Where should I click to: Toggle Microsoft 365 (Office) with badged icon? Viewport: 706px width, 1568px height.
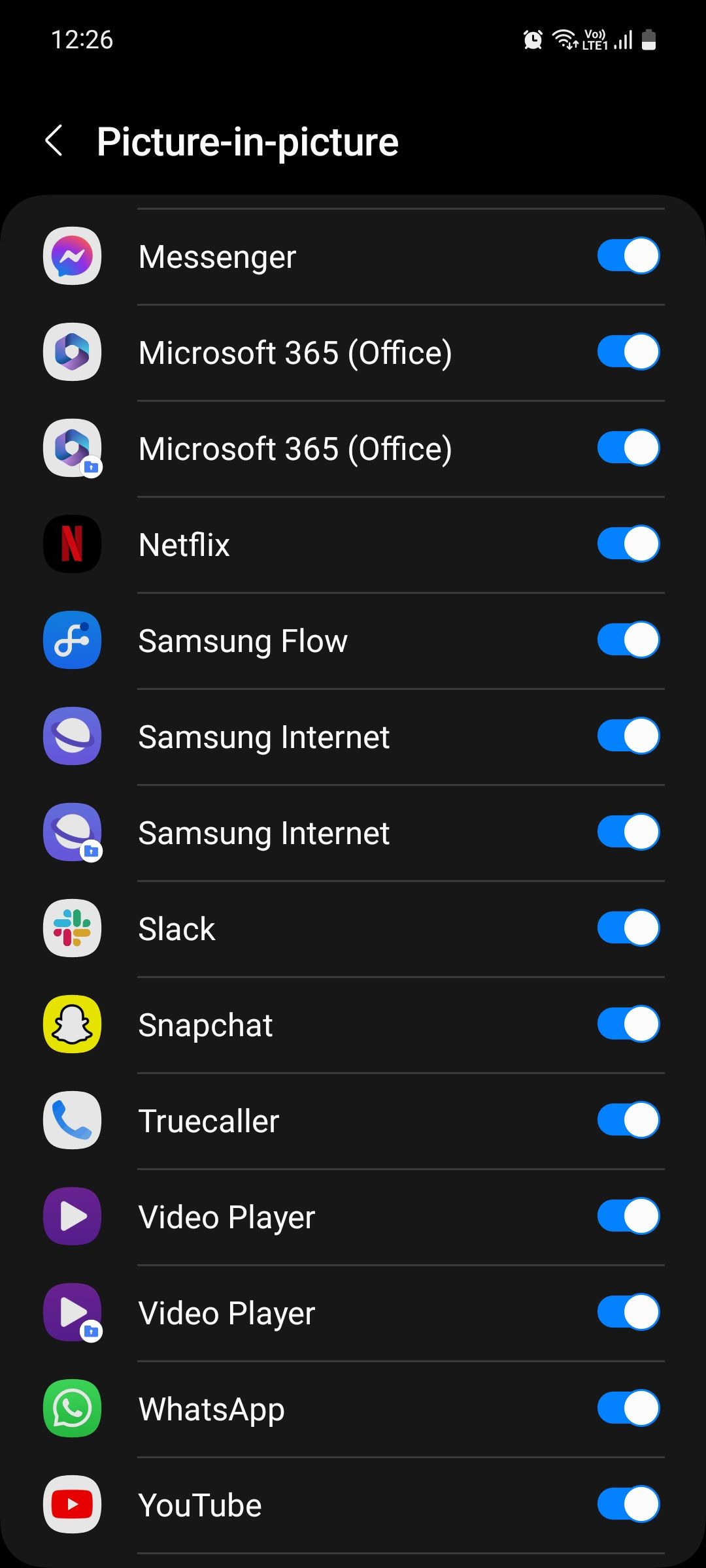click(628, 448)
